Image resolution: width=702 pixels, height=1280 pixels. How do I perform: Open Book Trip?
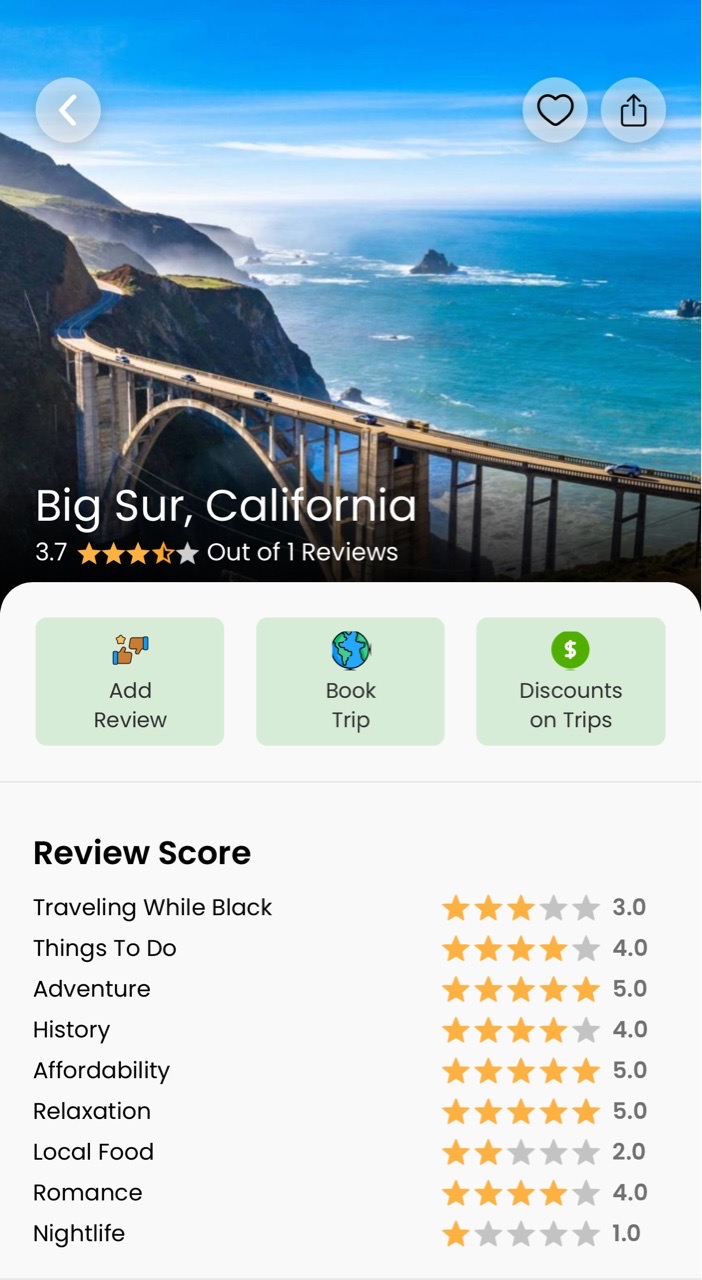(350, 681)
